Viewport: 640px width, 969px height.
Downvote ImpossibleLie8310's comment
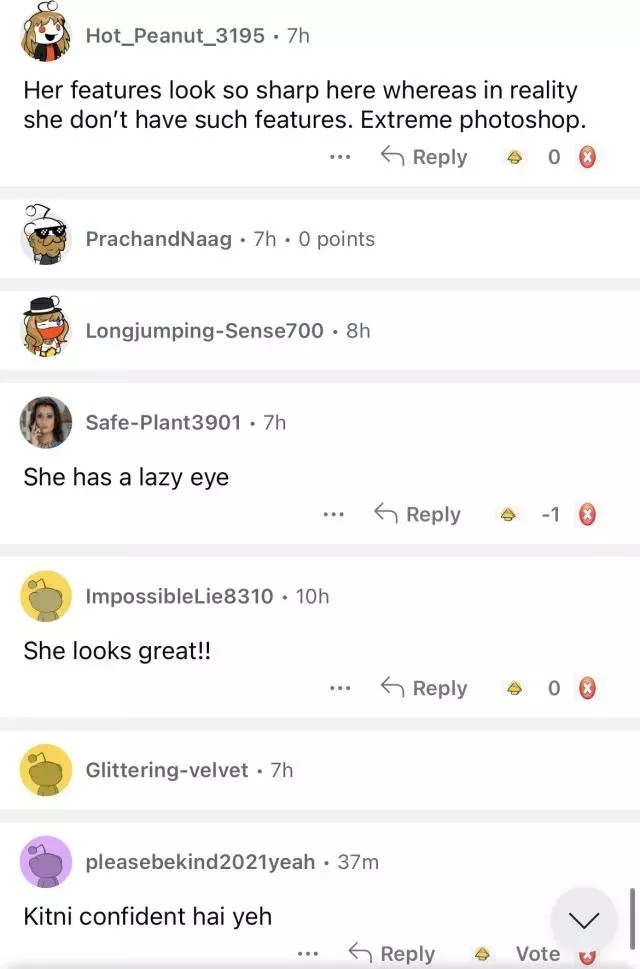click(588, 688)
